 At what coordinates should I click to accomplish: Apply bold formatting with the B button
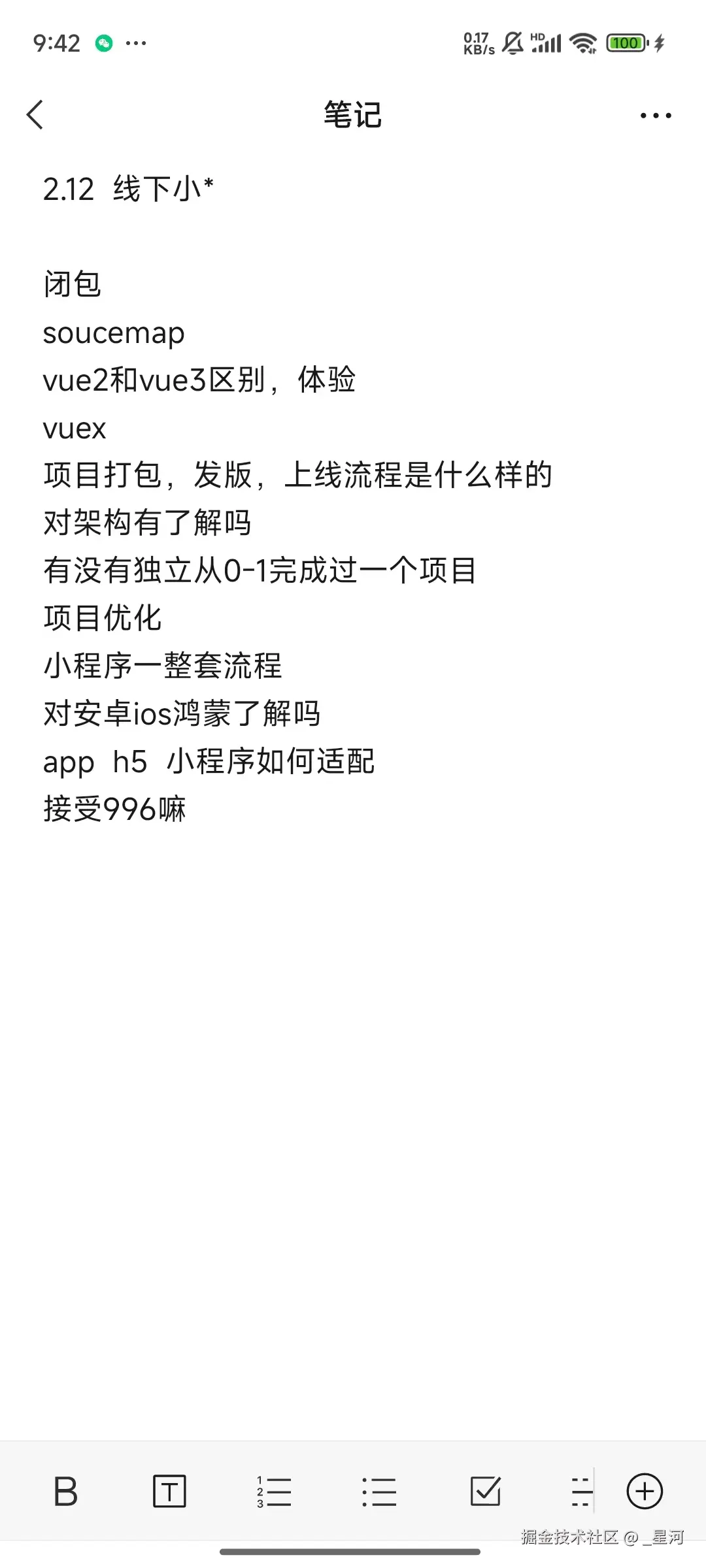click(65, 1492)
